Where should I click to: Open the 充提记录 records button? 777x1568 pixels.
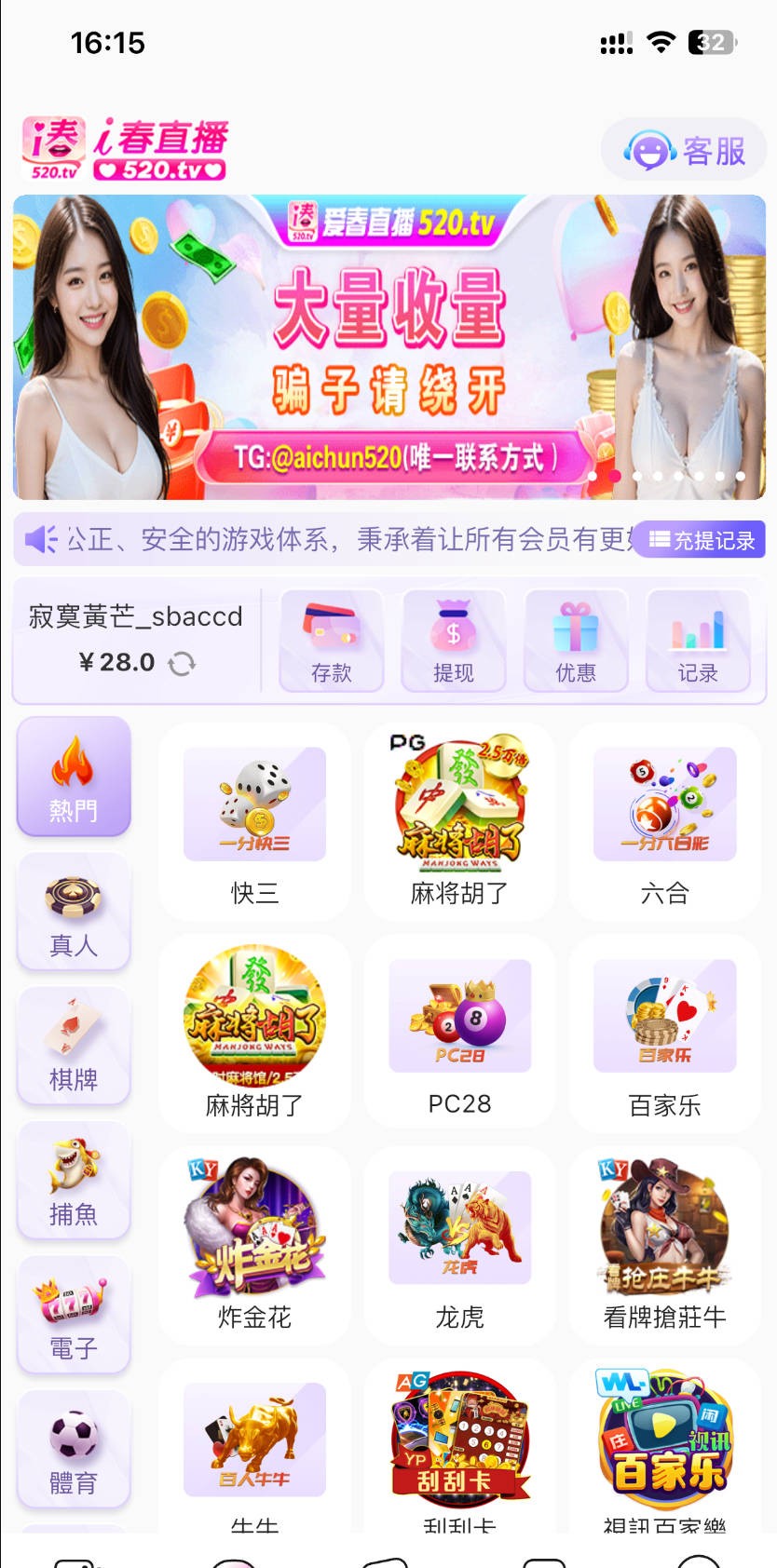click(x=702, y=539)
